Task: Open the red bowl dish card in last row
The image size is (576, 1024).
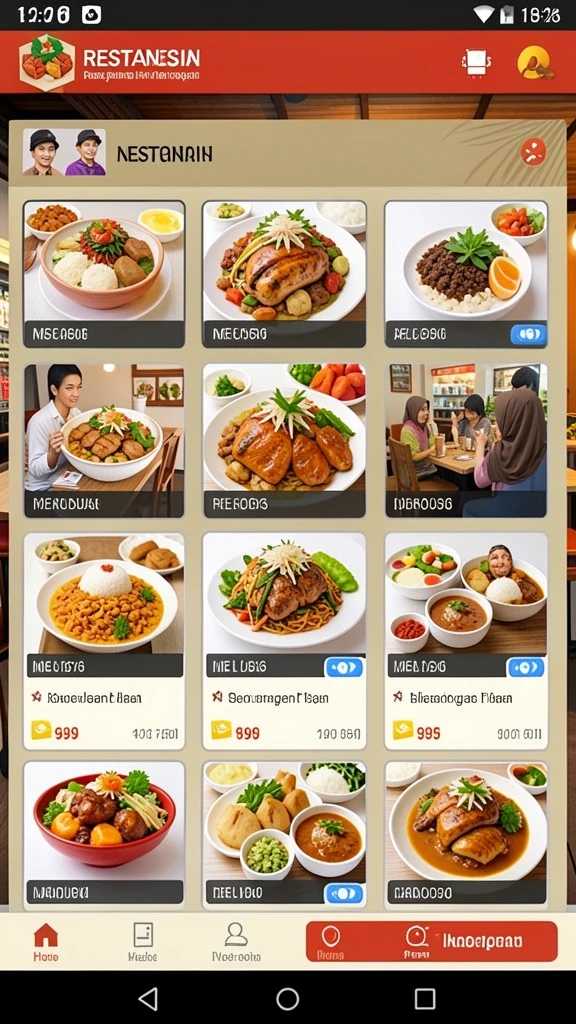Action: (104, 833)
